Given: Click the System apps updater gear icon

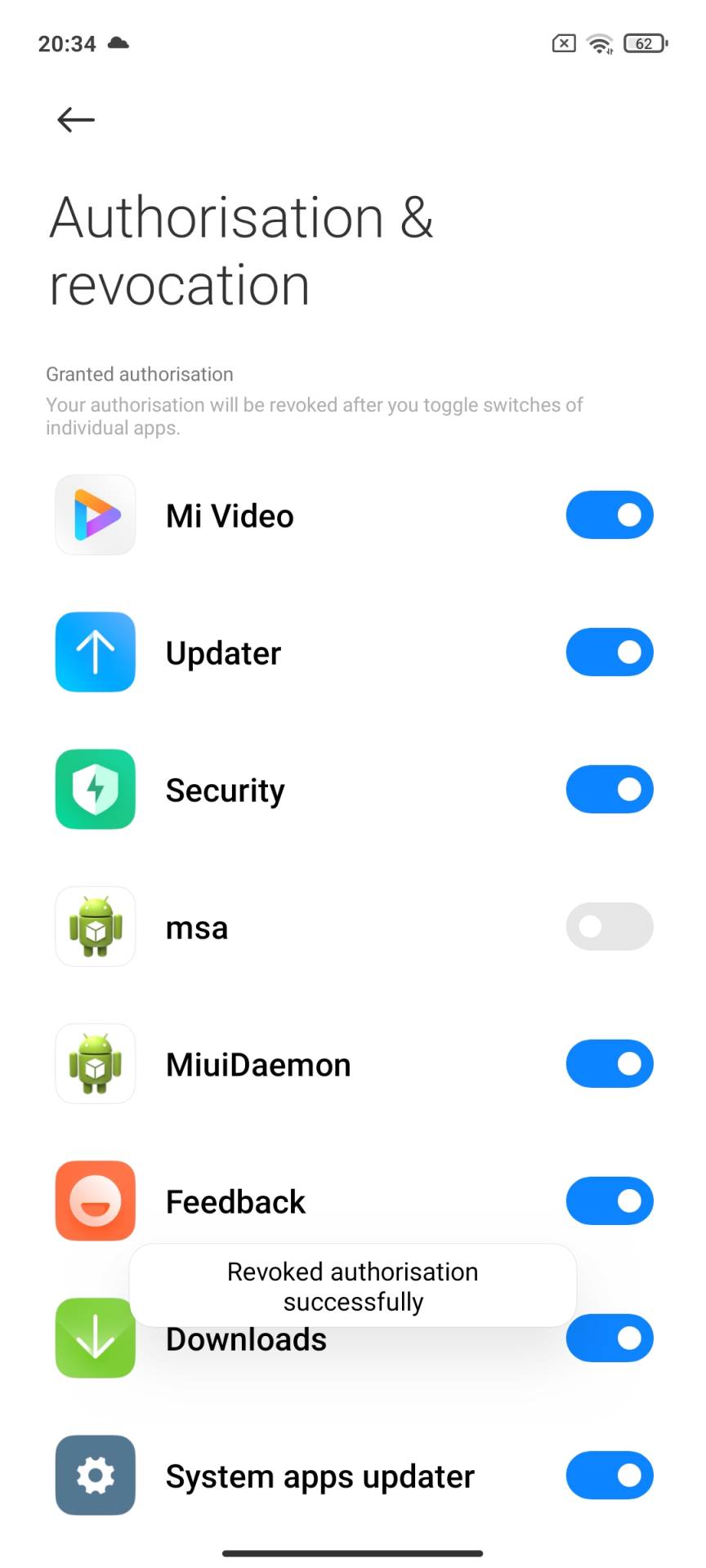Looking at the screenshot, I should pyautogui.click(x=95, y=1475).
